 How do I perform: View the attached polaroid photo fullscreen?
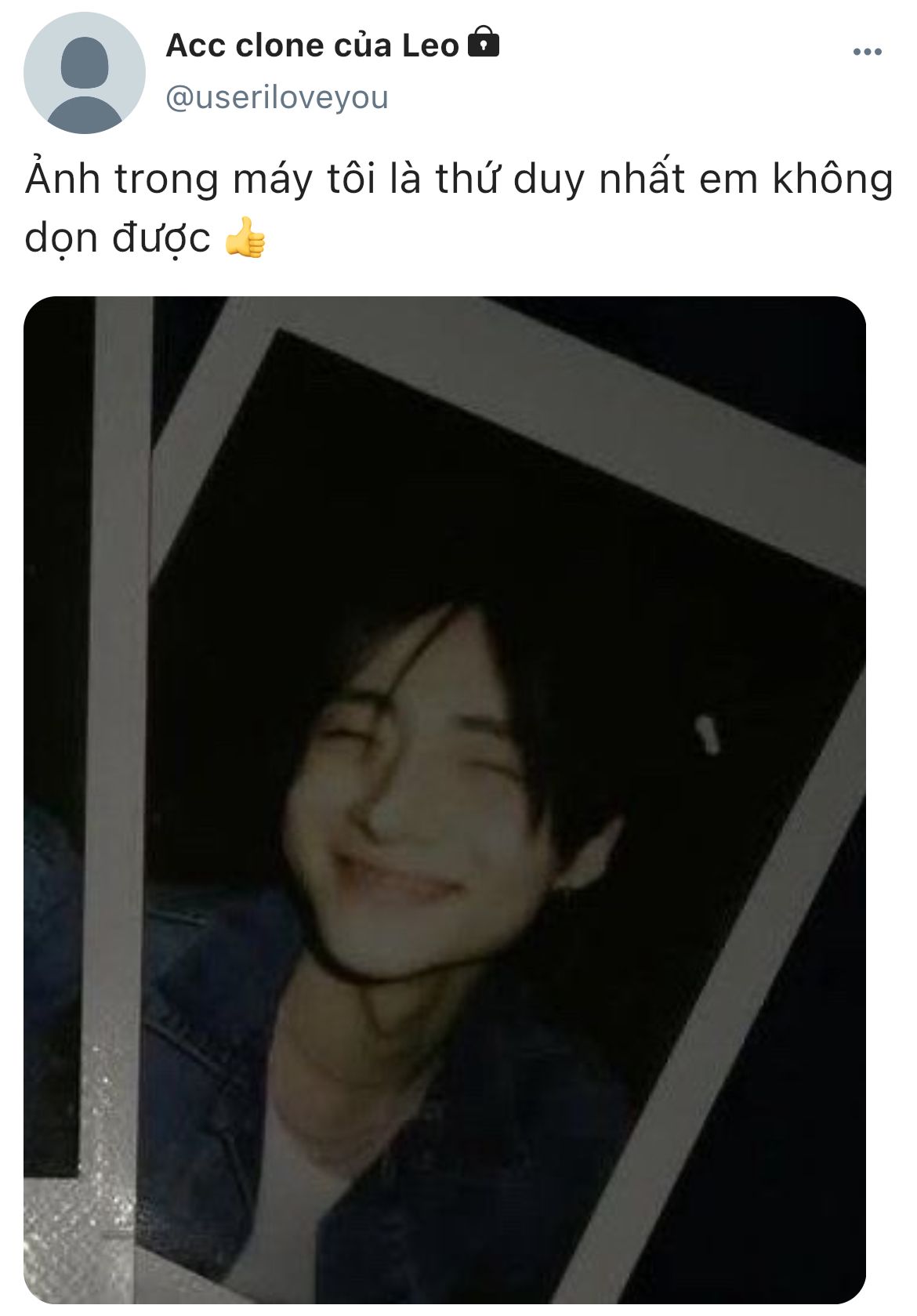[x=444, y=799]
